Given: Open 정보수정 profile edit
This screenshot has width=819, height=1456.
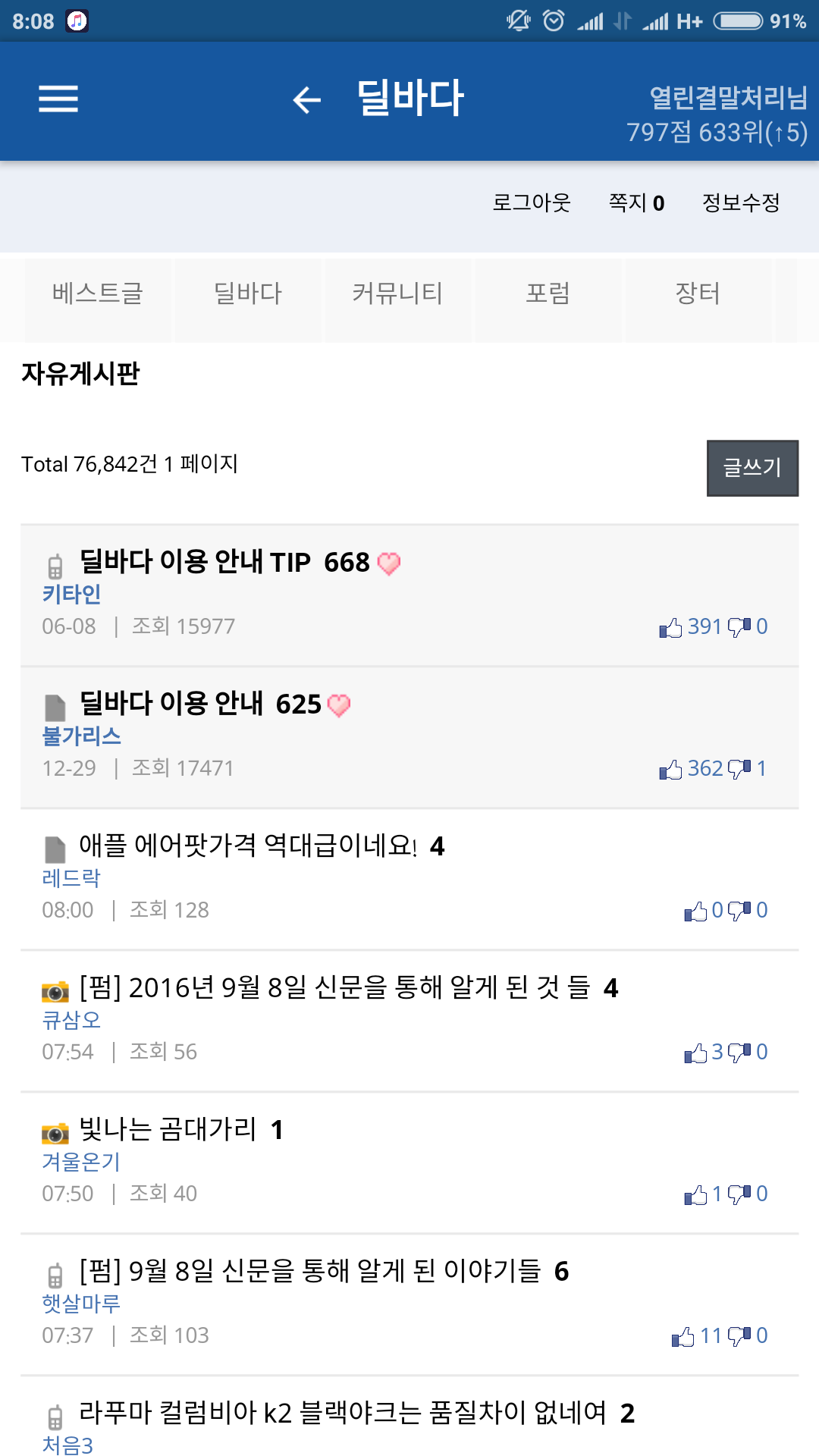Looking at the screenshot, I should [741, 202].
